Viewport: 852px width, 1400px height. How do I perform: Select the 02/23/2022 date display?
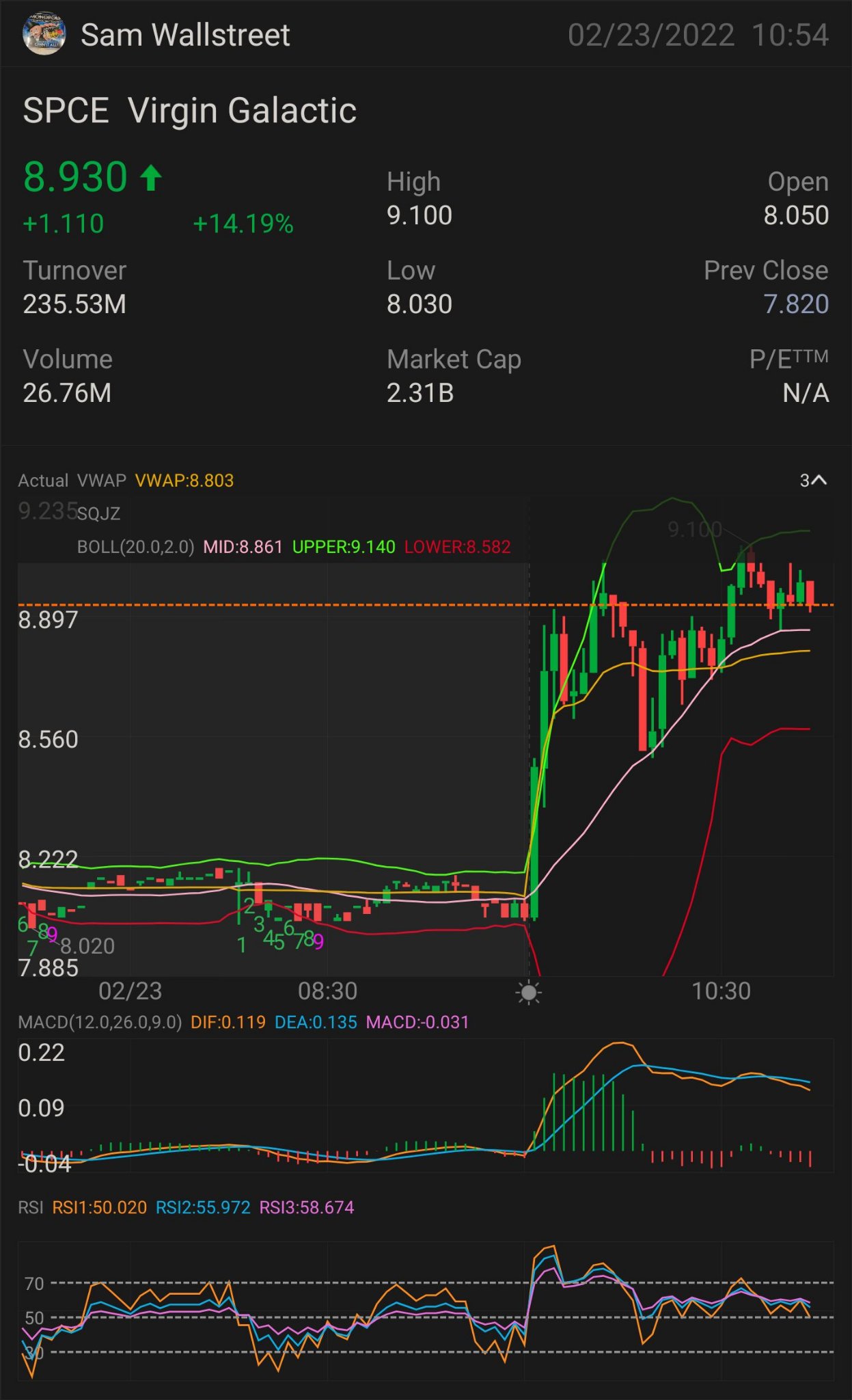649,36
